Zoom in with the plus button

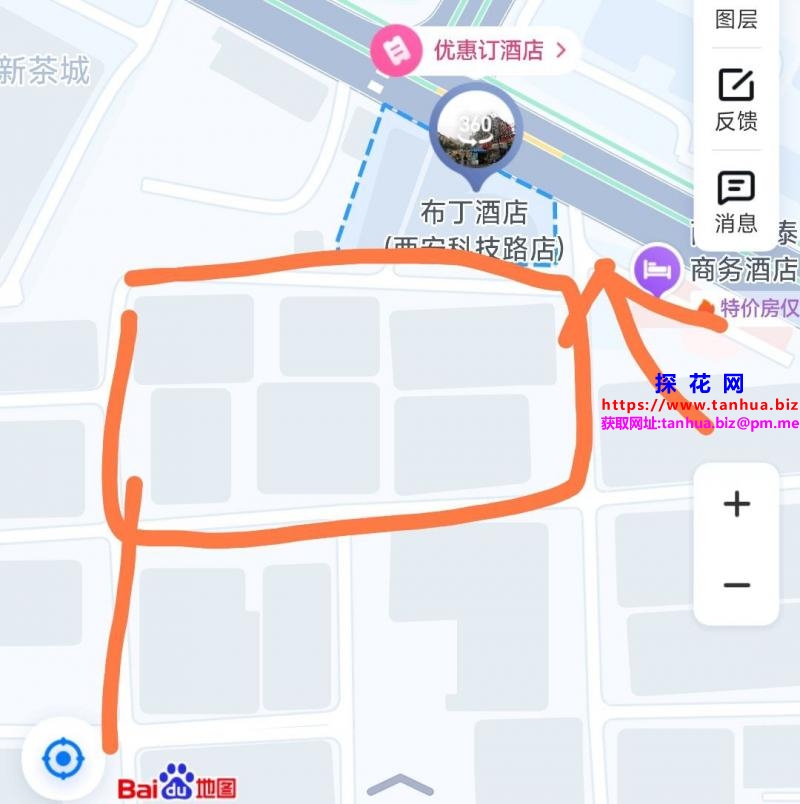click(x=737, y=503)
